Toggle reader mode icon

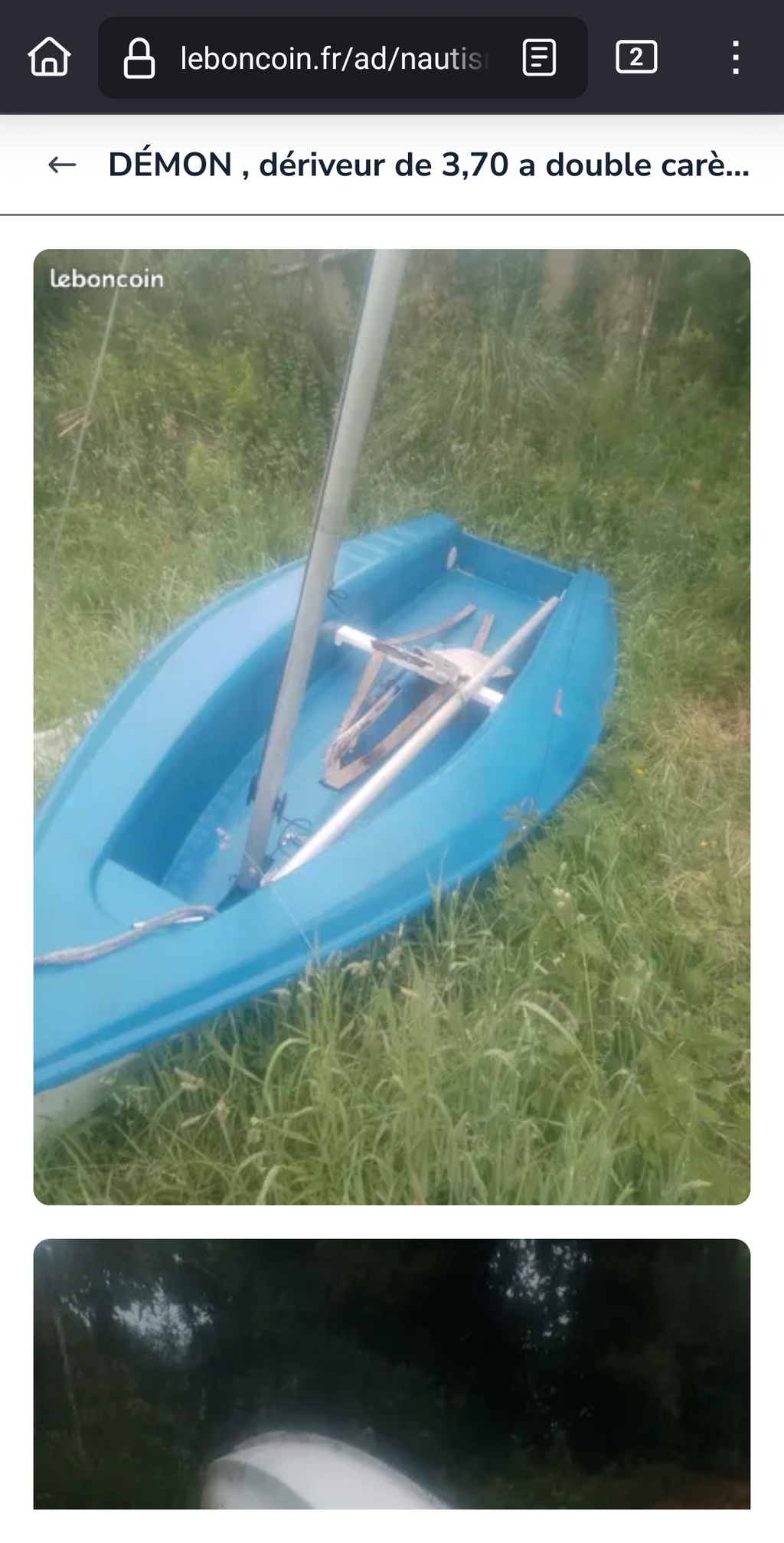[539, 57]
